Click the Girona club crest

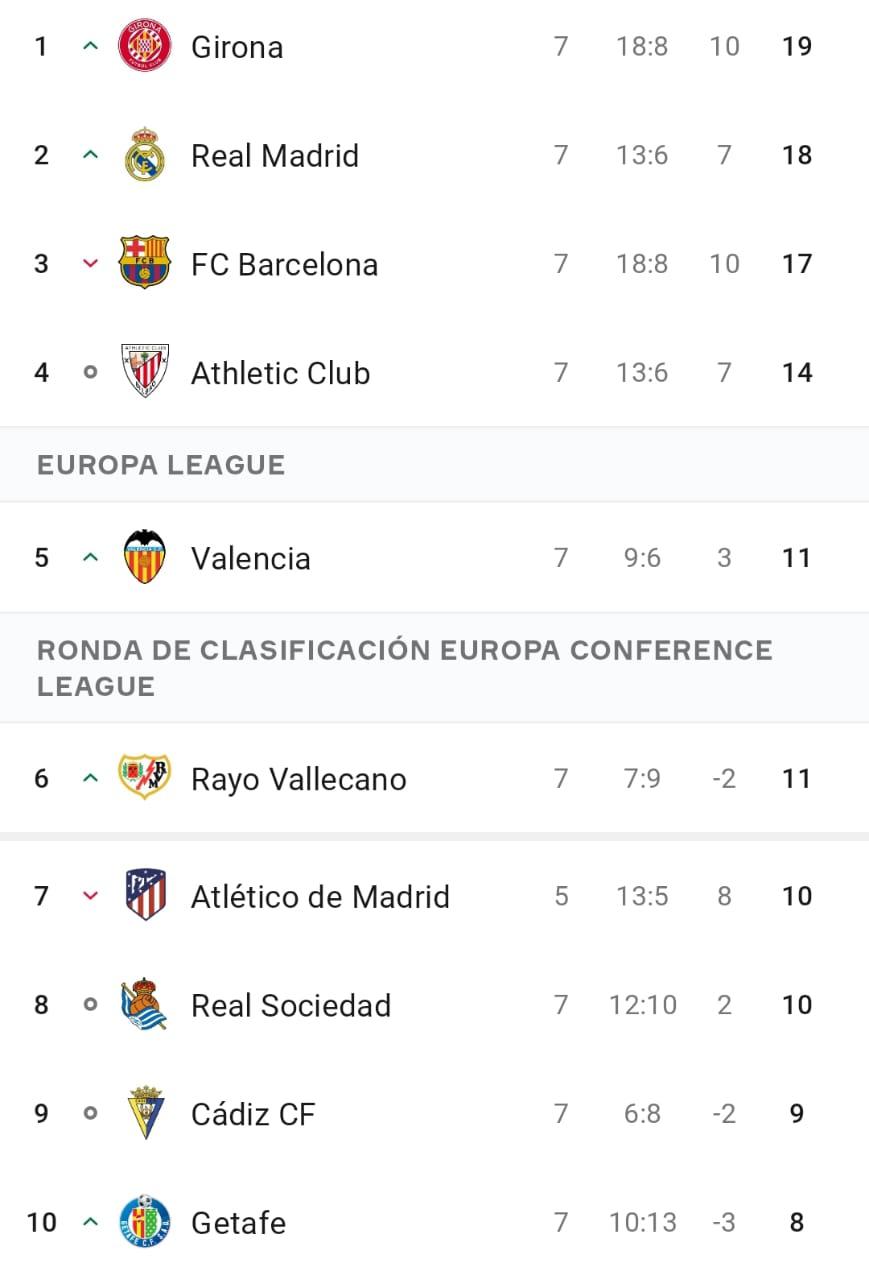pos(143,46)
